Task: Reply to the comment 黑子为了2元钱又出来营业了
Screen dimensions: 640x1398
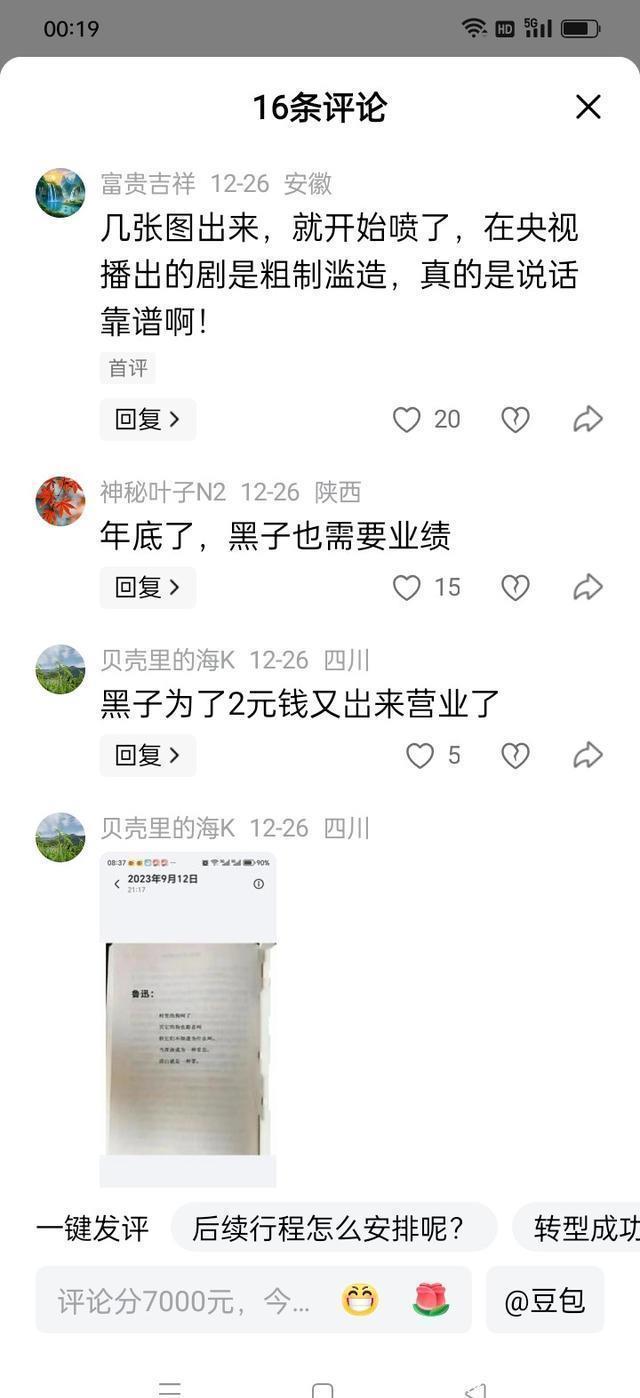Action: (x=147, y=756)
